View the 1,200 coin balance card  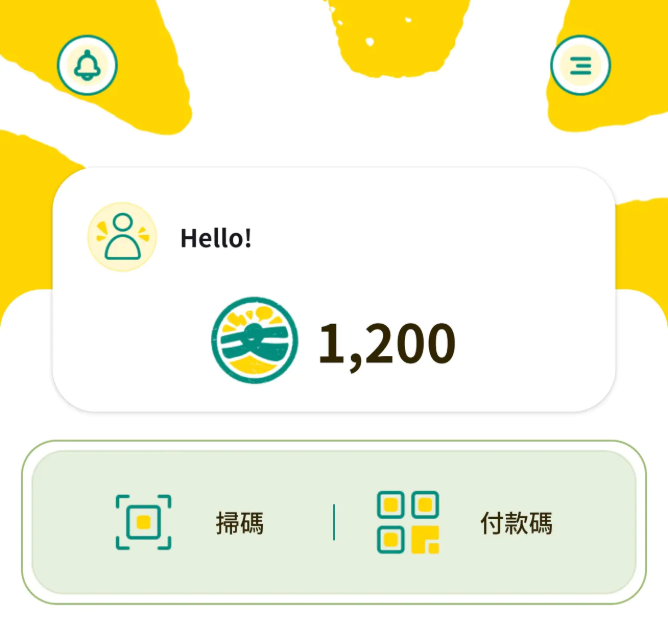(x=334, y=342)
